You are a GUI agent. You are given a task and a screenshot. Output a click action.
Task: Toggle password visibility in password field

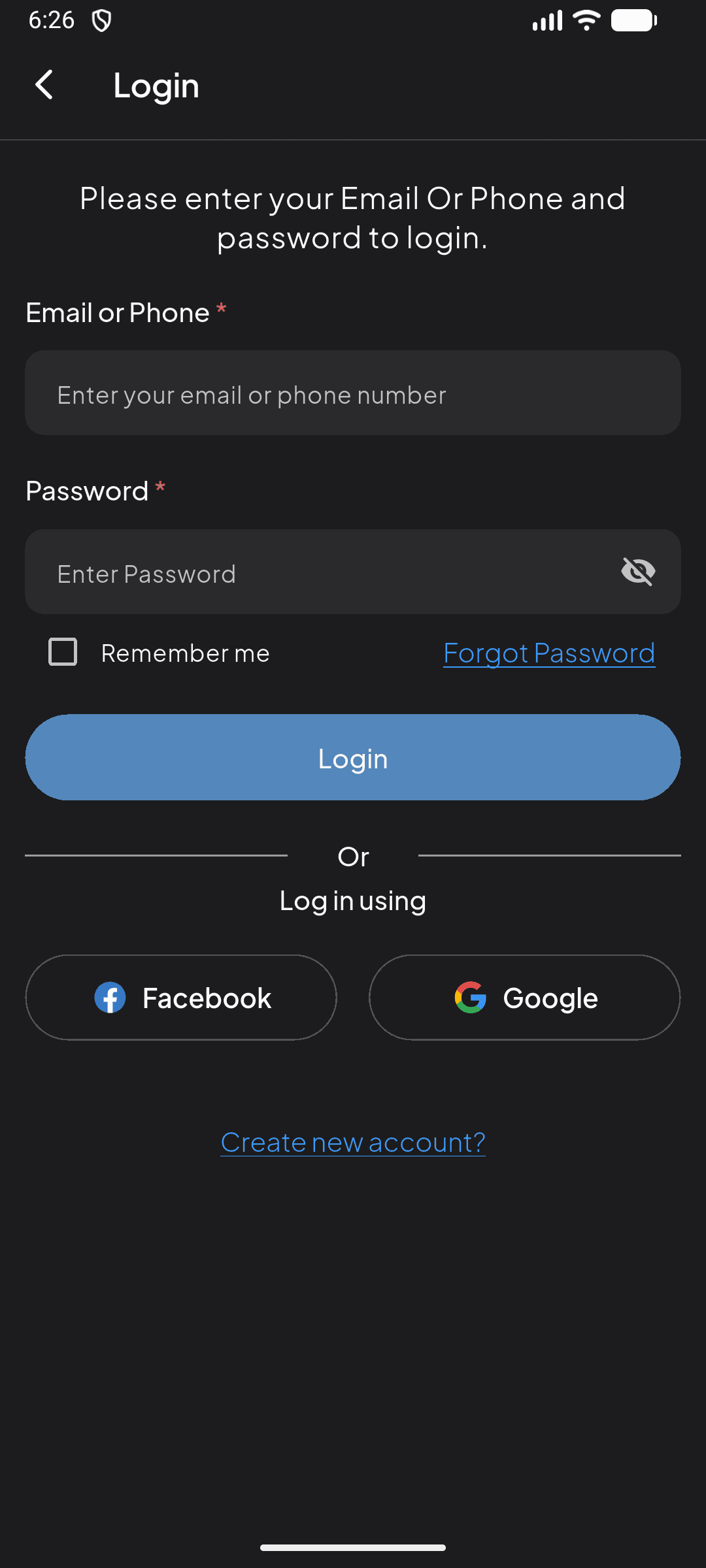click(x=637, y=571)
